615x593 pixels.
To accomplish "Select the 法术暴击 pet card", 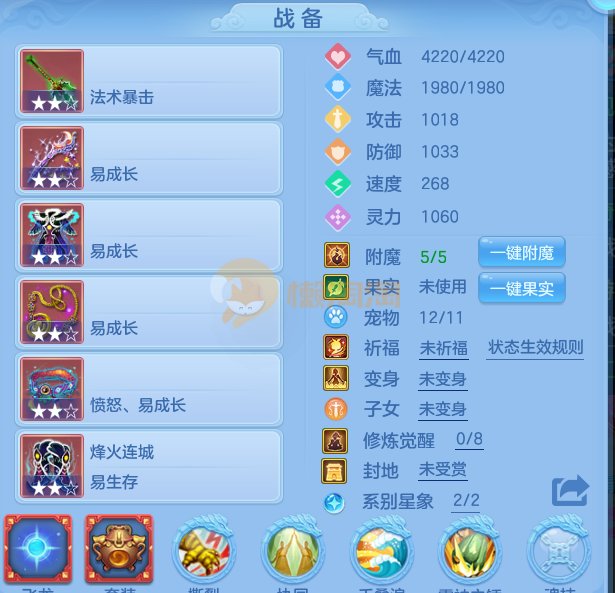I will 150,81.
